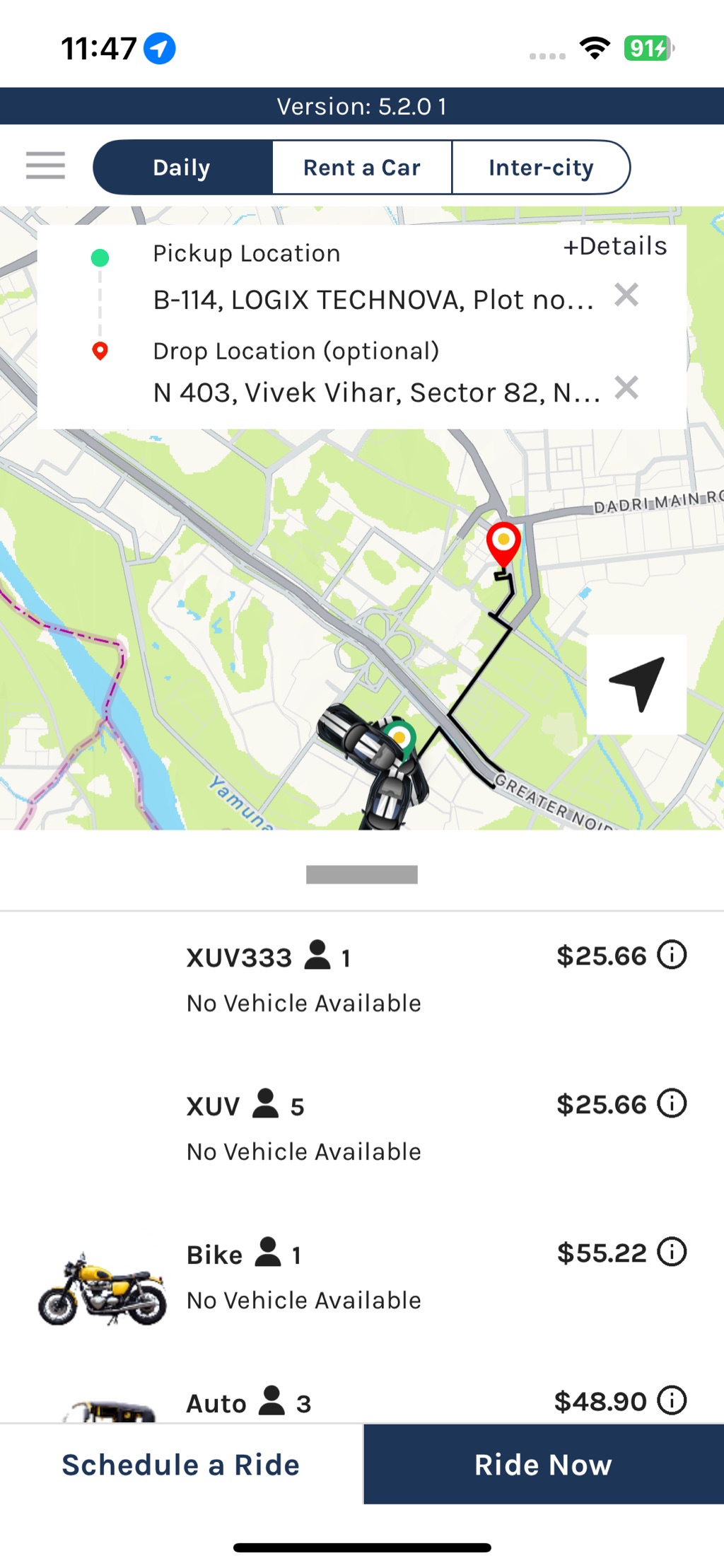Viewport: 724px width, 1568px height.
Task: Switch to the Daily tab
Action: [x=182, y=168]
